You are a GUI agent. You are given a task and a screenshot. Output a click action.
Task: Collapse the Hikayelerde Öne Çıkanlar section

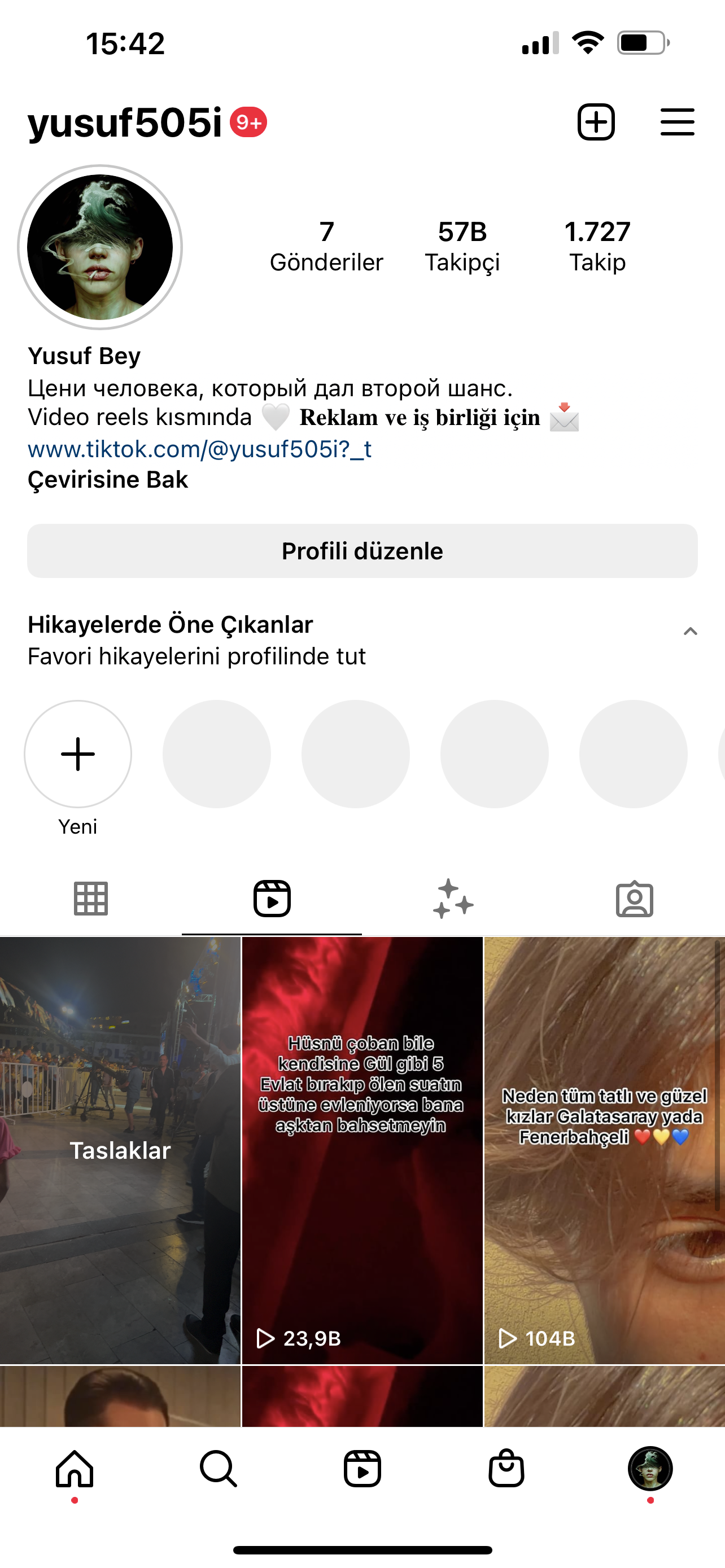(x=689, y=631)
